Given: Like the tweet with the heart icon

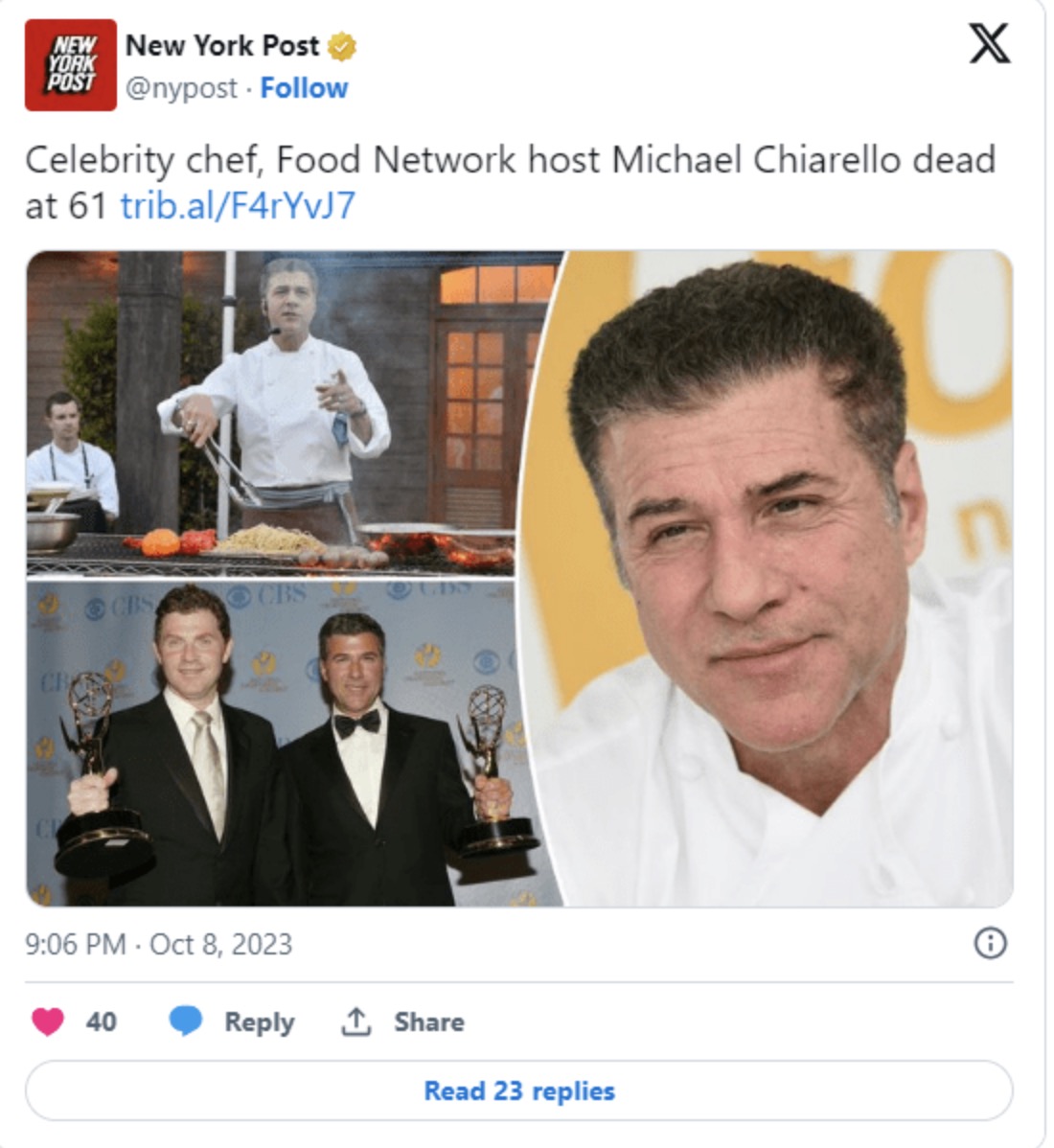Looking at the screenshot, I should pyautogui.click(x=48, y=1022).
